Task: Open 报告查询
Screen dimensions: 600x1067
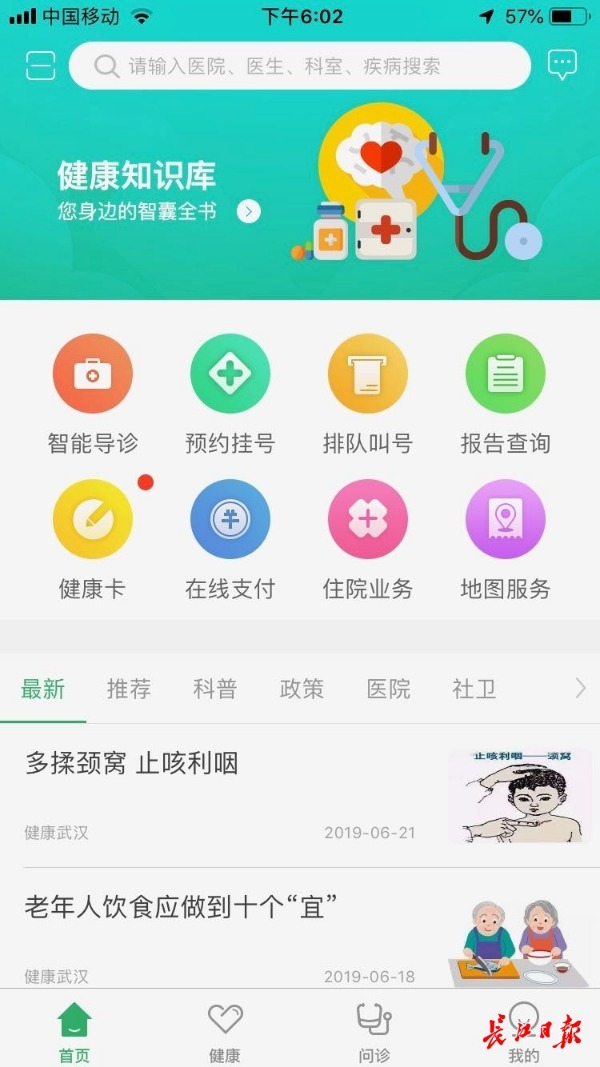Action: point(505,395)
